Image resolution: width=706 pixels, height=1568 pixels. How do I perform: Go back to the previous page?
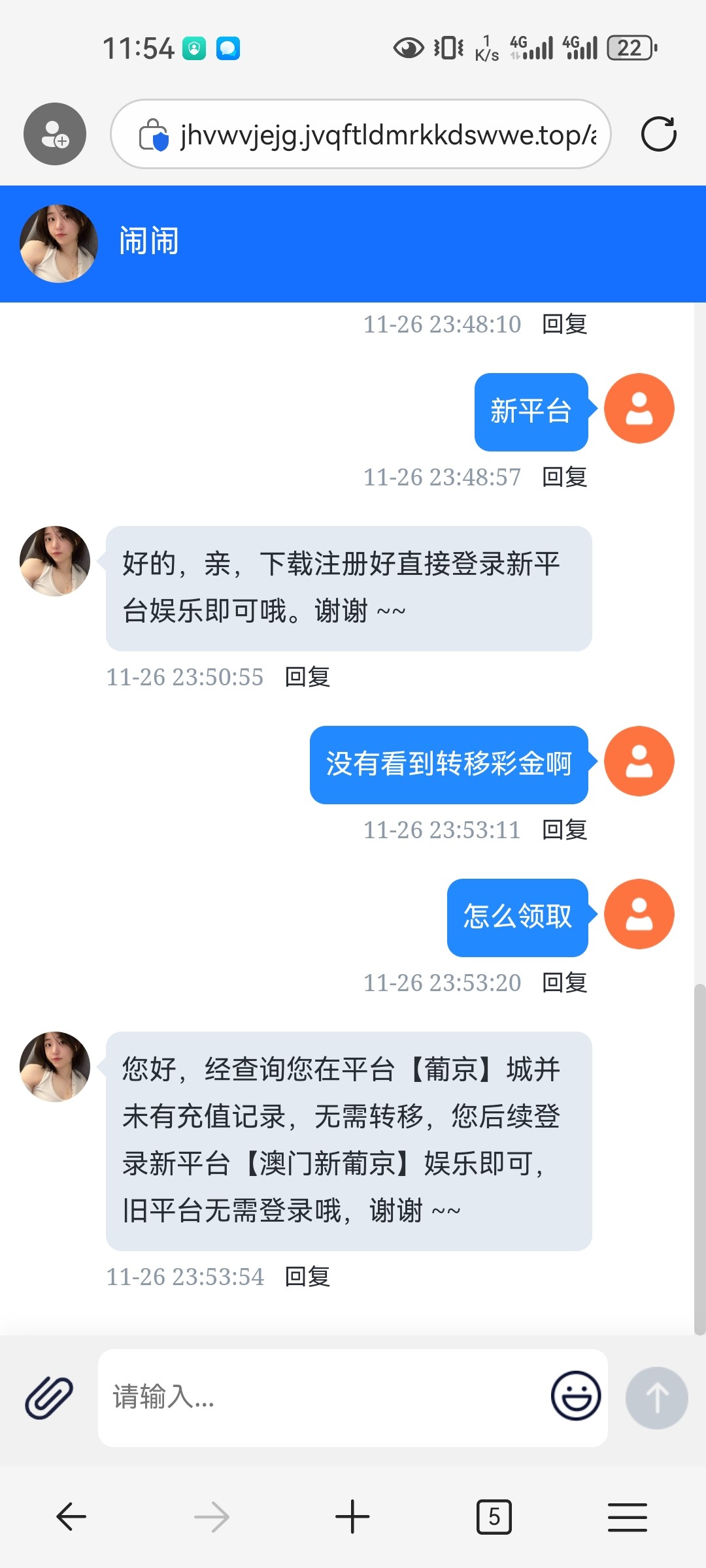pos(71,1516)
